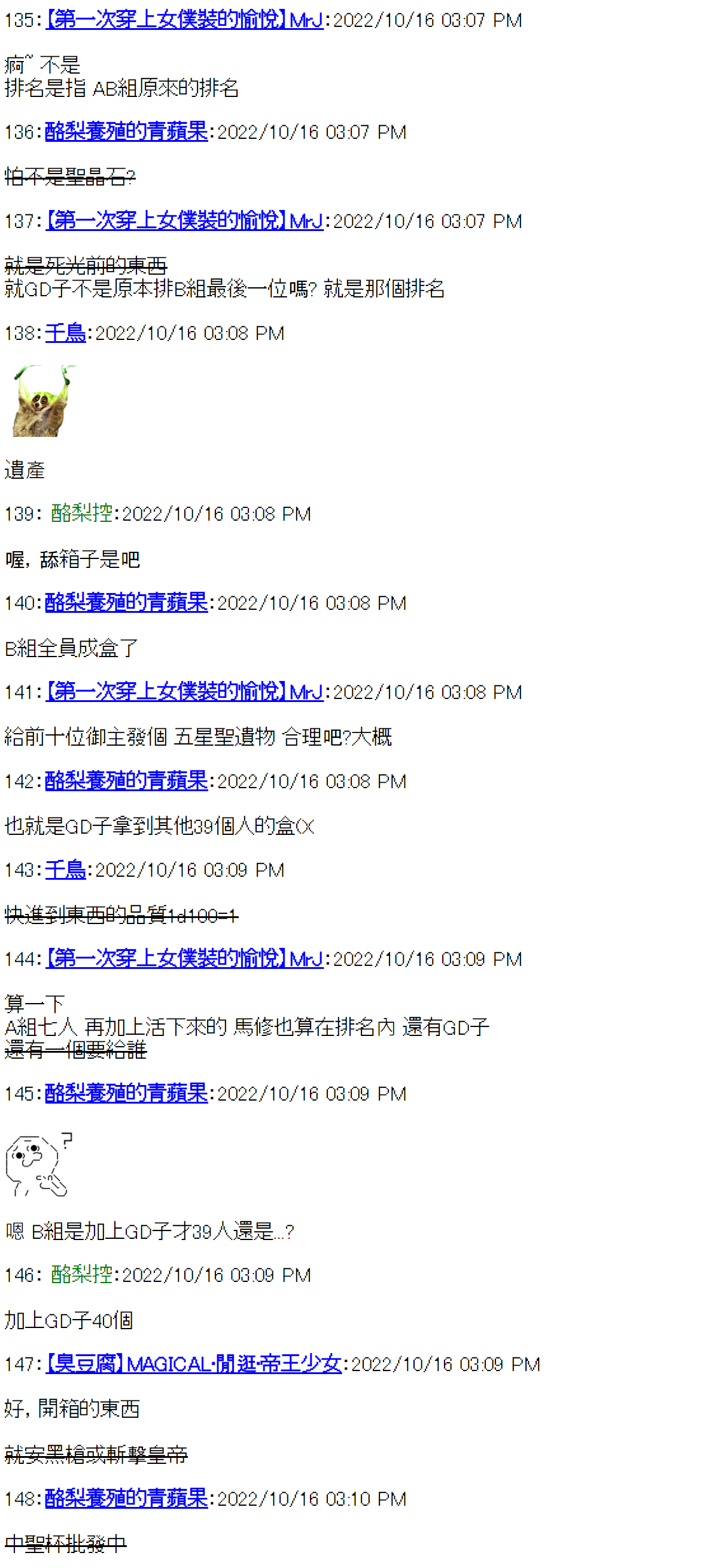Open 臭豆腐 MAGICAL 閒逛帝王少女 link on post 147
This screenshot has width=718, height=1568.
pos(193,1365)
